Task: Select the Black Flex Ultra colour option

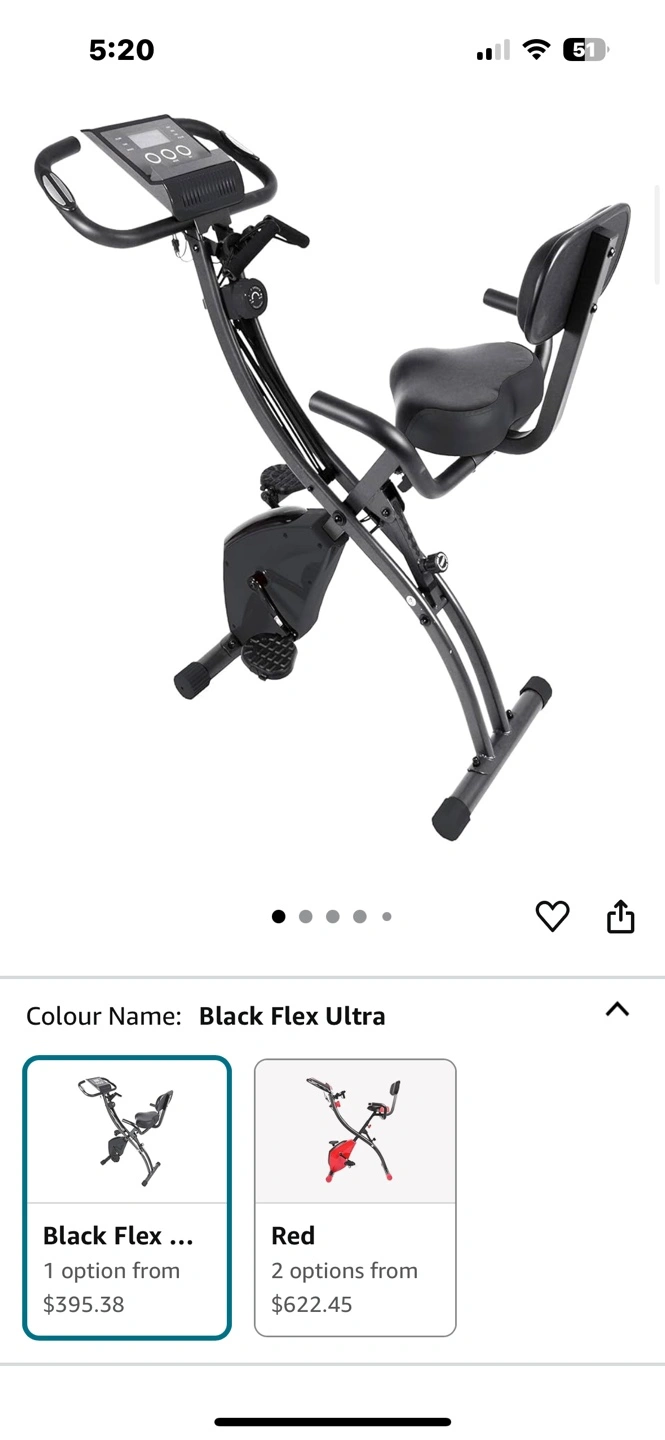Action: pyautogui.click(x=127, y=1197)
